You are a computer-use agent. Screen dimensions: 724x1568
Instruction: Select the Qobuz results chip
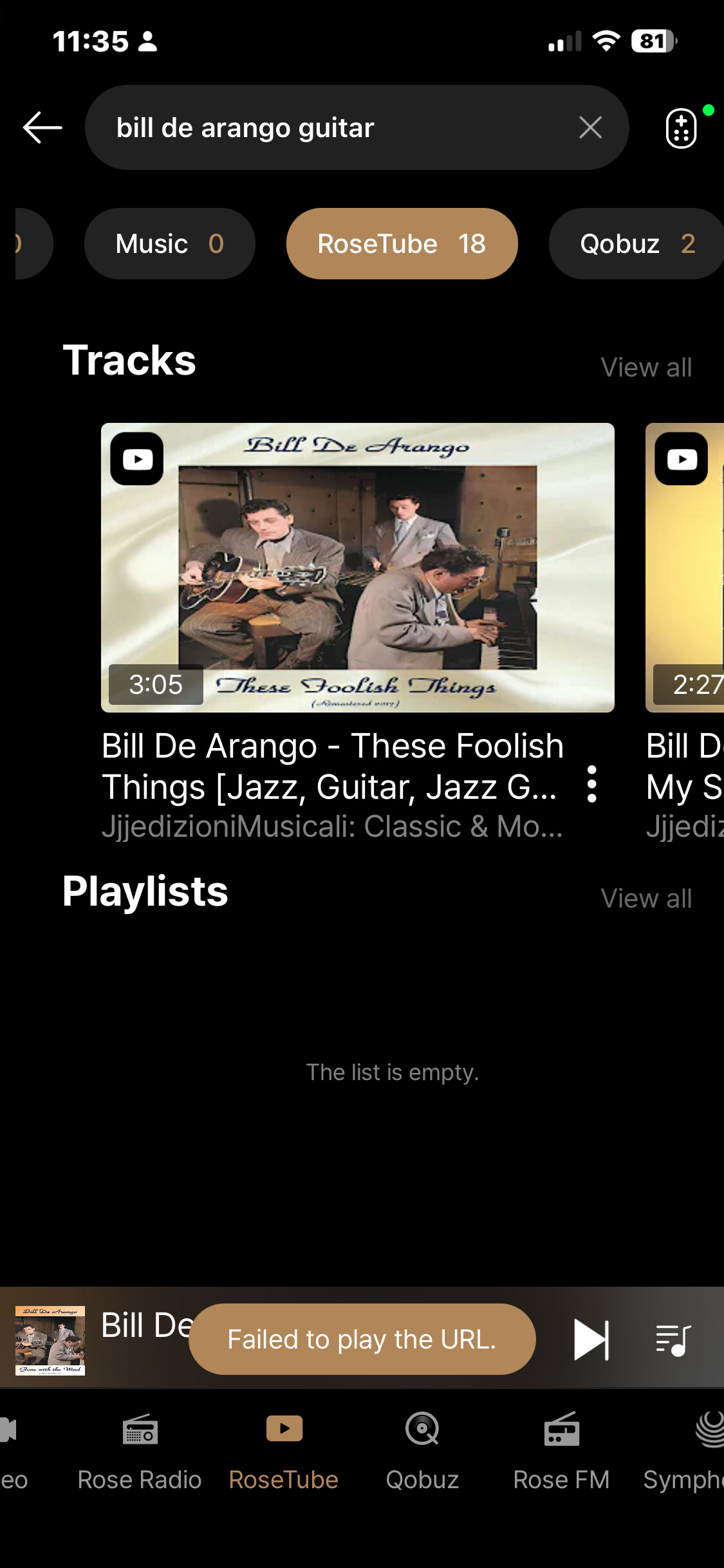(636, 244)
